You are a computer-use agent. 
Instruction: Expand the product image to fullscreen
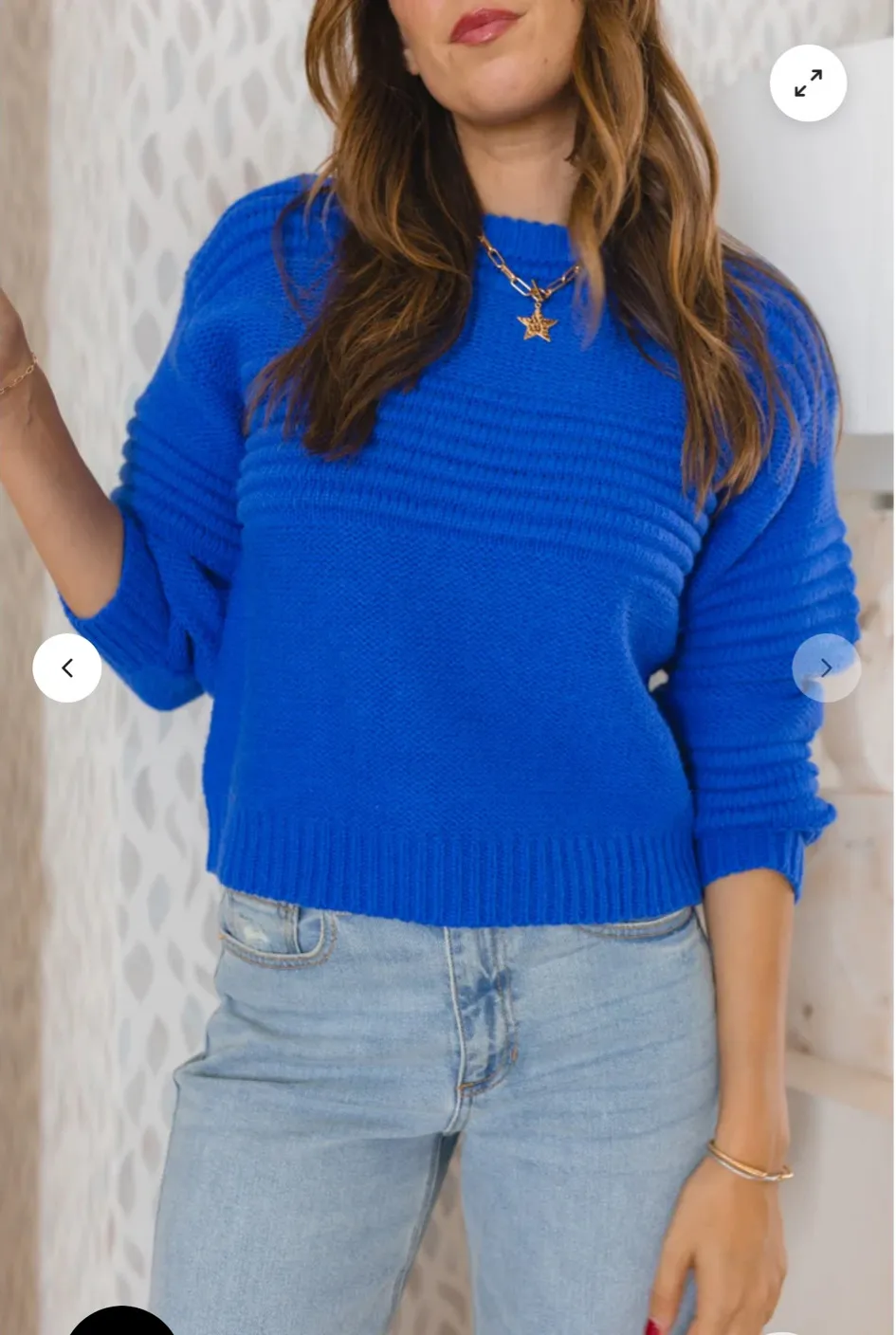coord(808,83)
